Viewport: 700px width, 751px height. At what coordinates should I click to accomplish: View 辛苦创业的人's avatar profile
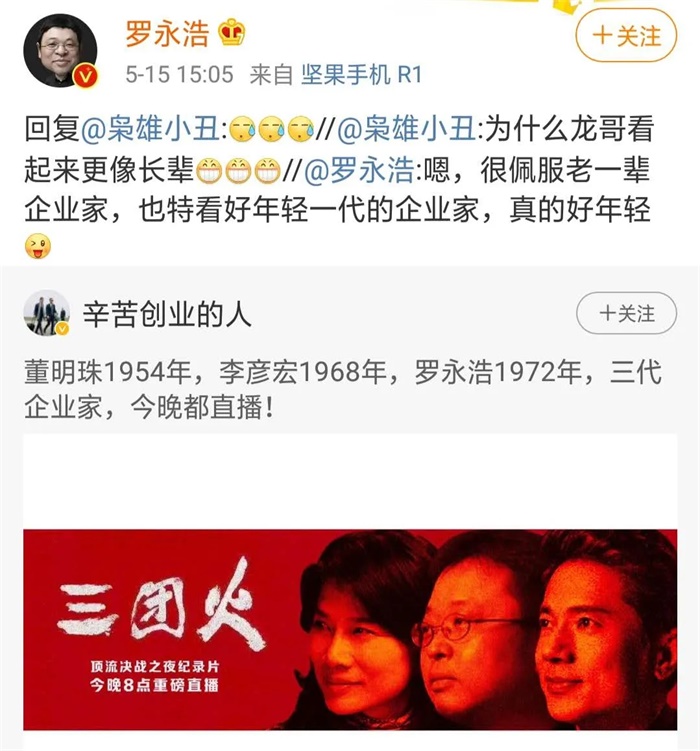(47, 313)
